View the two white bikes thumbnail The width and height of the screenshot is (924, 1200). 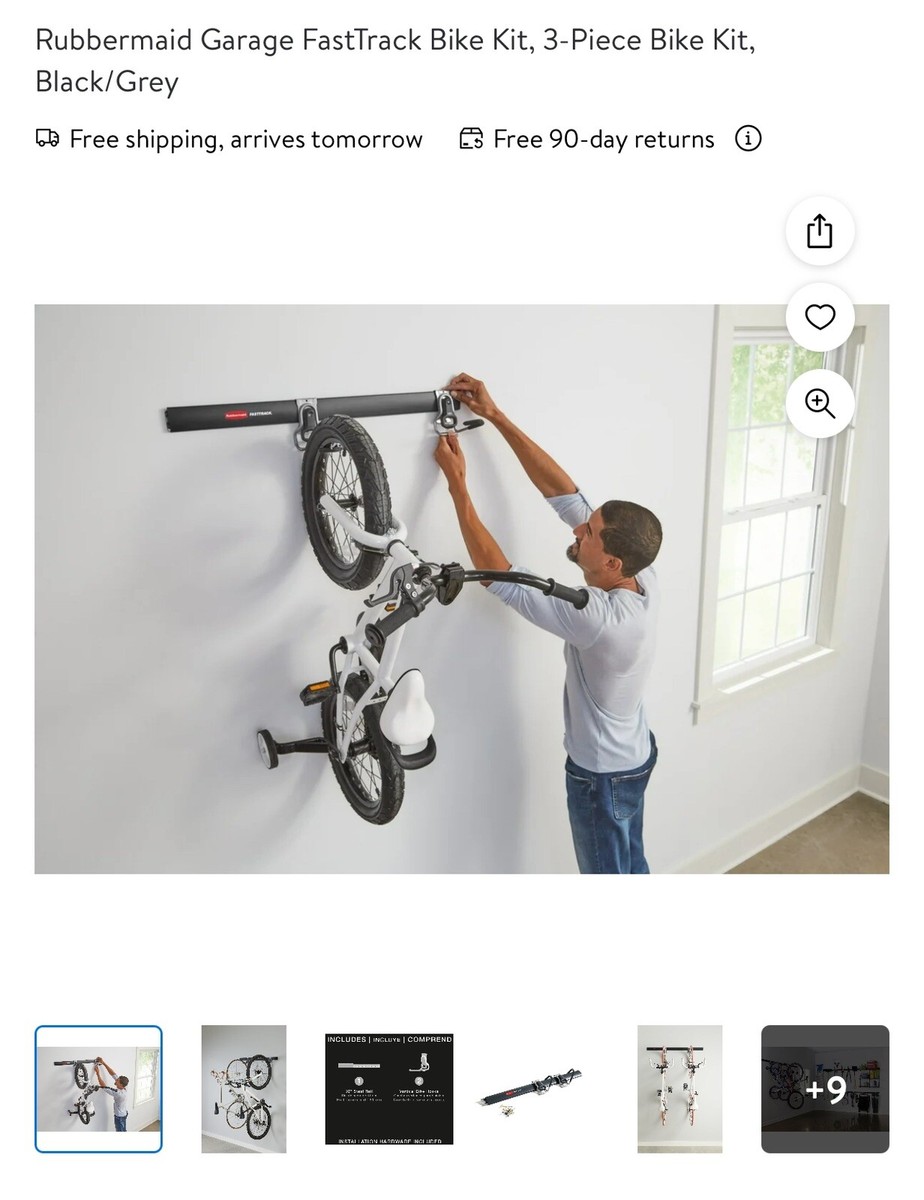[x=679, y=1088]
